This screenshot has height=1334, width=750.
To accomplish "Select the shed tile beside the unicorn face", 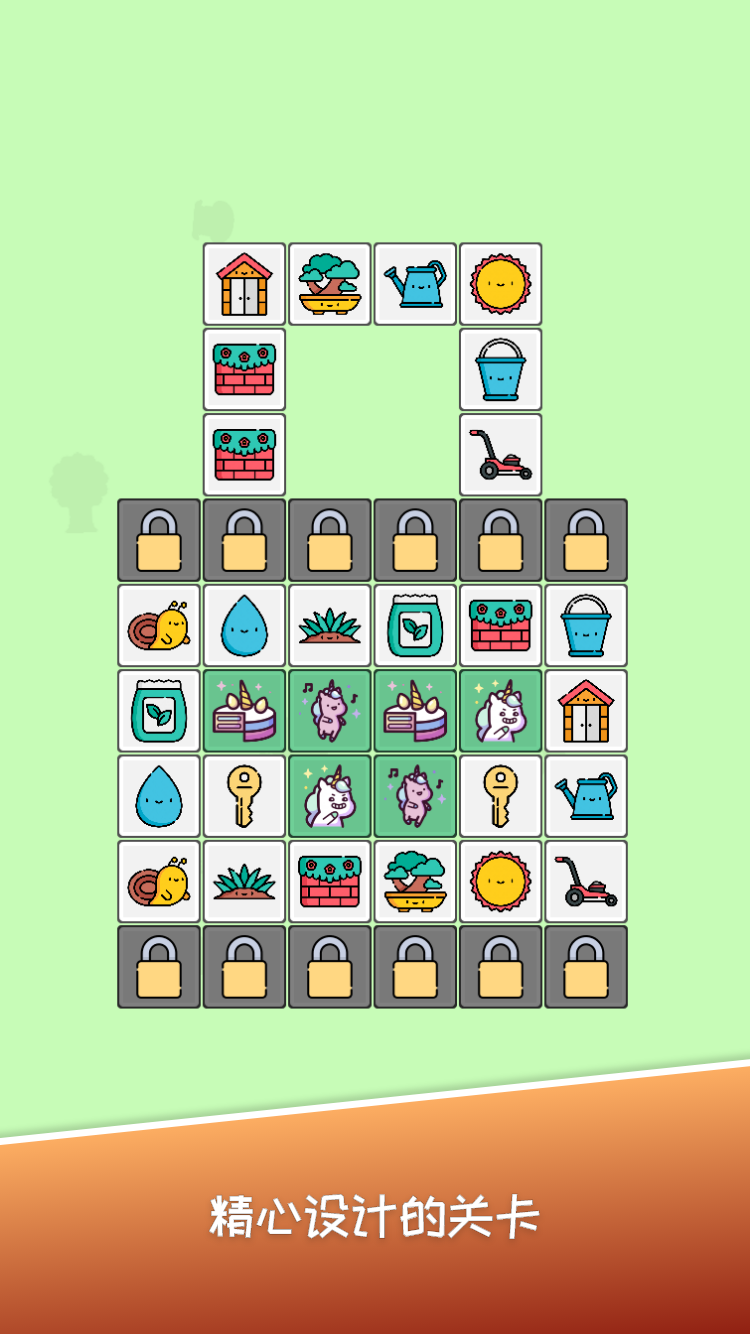I will [x=586, y=711].
